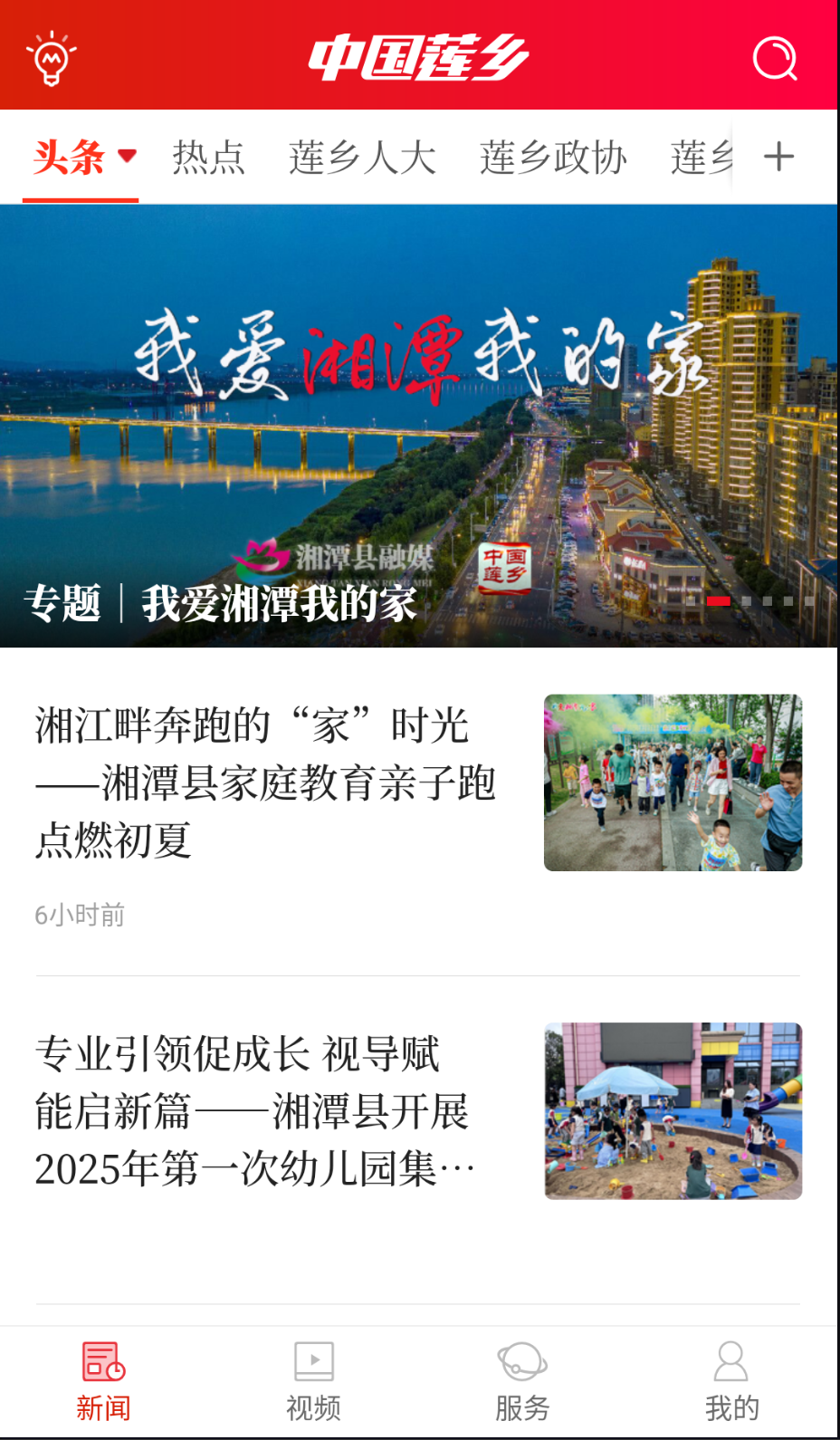Switch to the 莲乡政协 tab
The image size is (840, 1440).
553,158
